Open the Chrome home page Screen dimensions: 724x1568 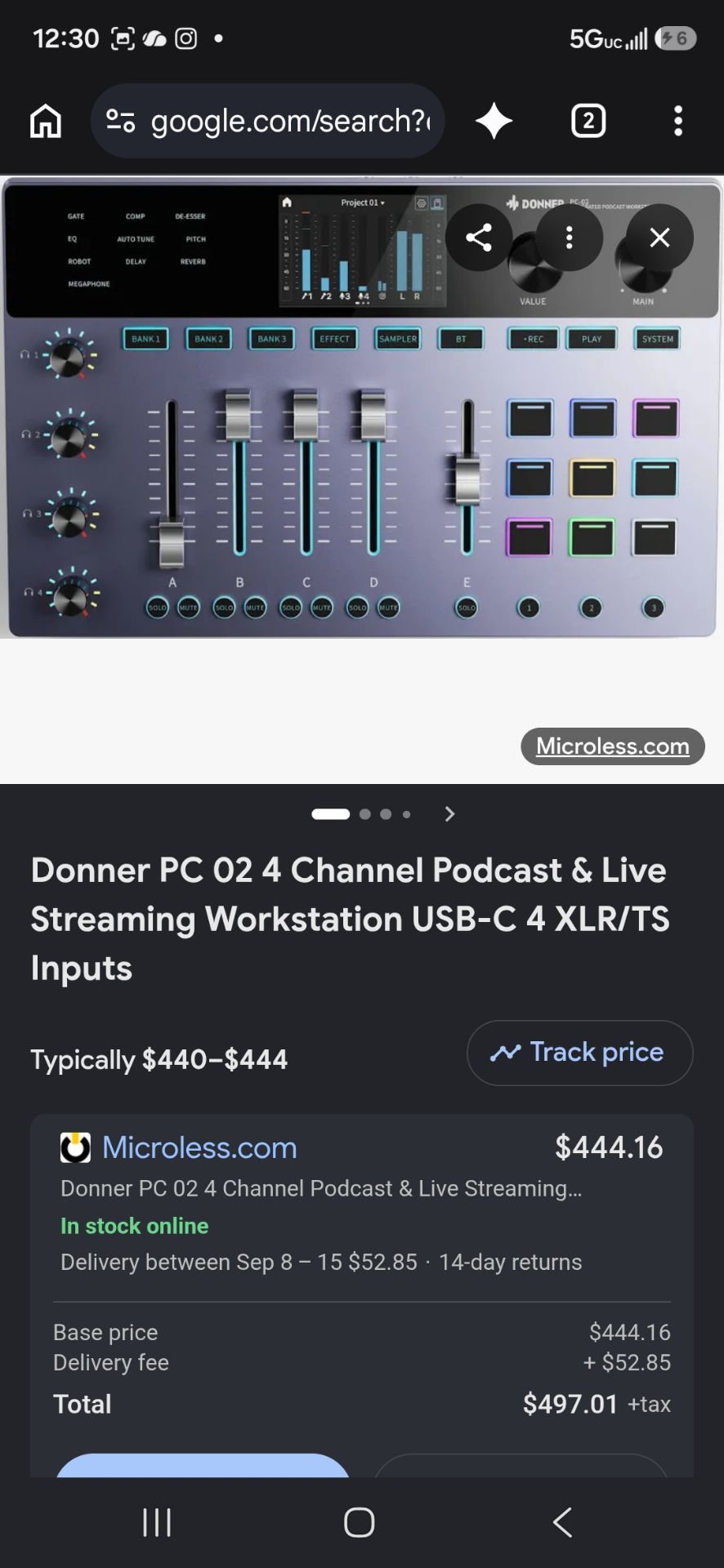[x=46, y=121]
